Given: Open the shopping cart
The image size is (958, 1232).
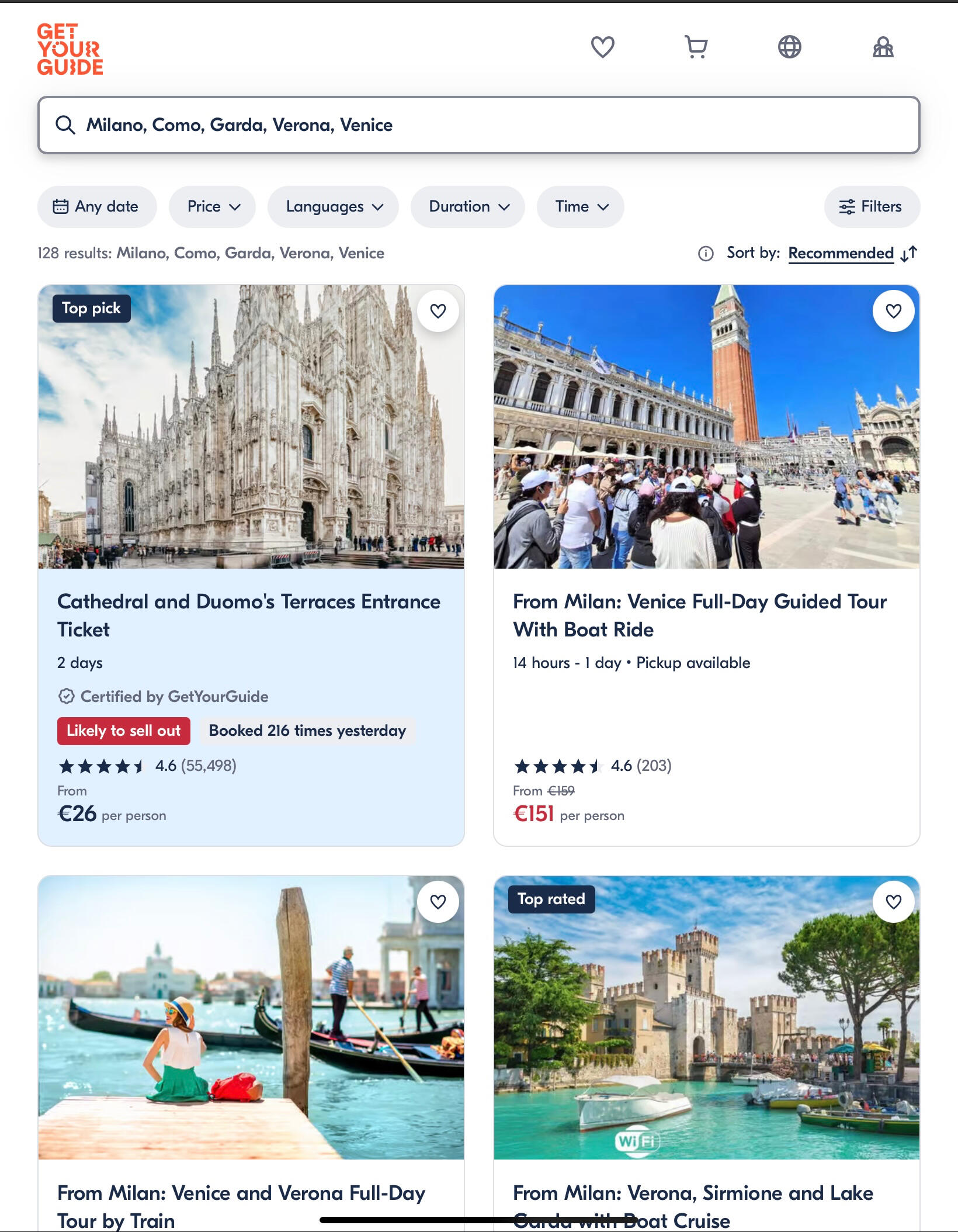Looking at the screenshot, I should pyautogui.click(x=696, y=47).
